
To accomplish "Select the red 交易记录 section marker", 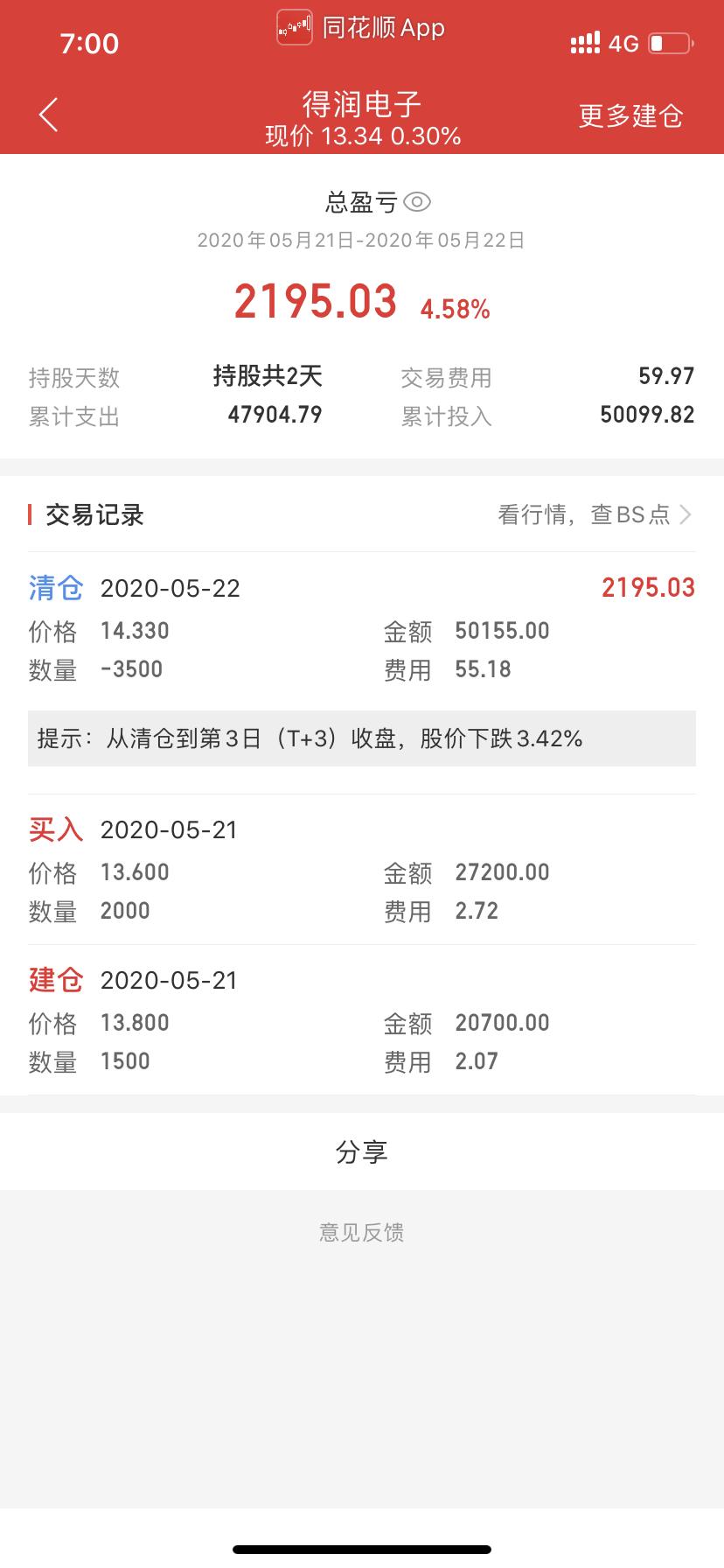I will point(31,514).
